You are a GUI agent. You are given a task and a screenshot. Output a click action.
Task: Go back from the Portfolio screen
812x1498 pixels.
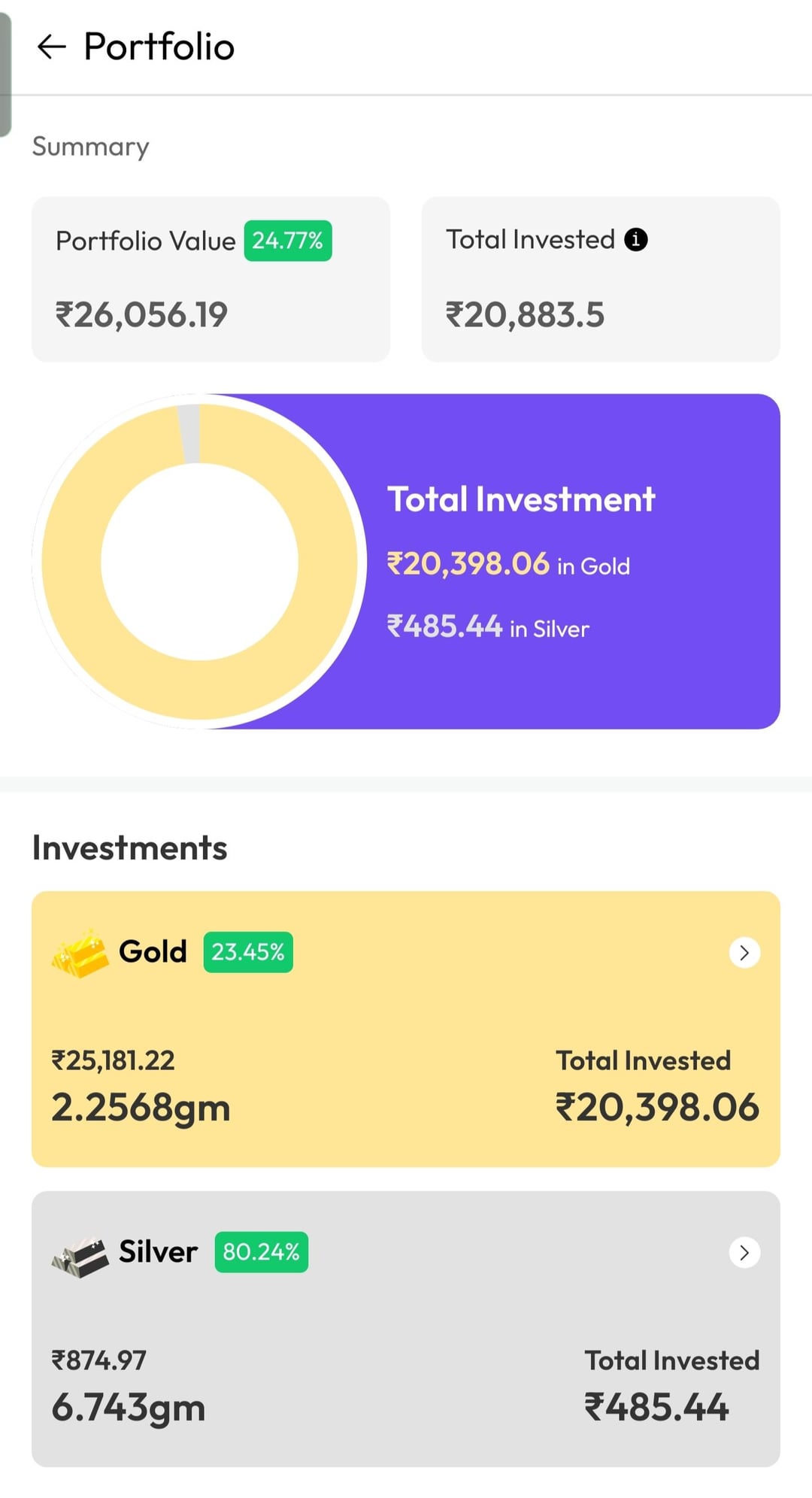point(51,47)
